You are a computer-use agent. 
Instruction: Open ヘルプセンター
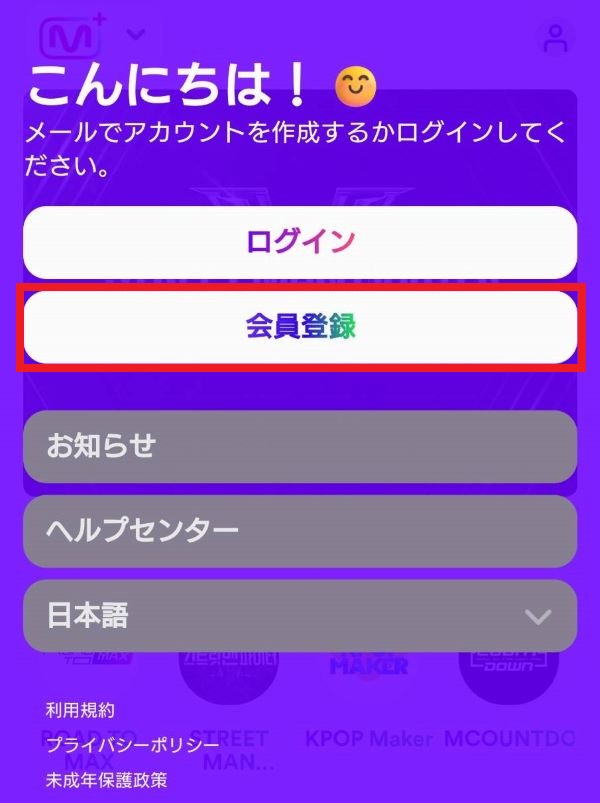click(x=300, y=531)
